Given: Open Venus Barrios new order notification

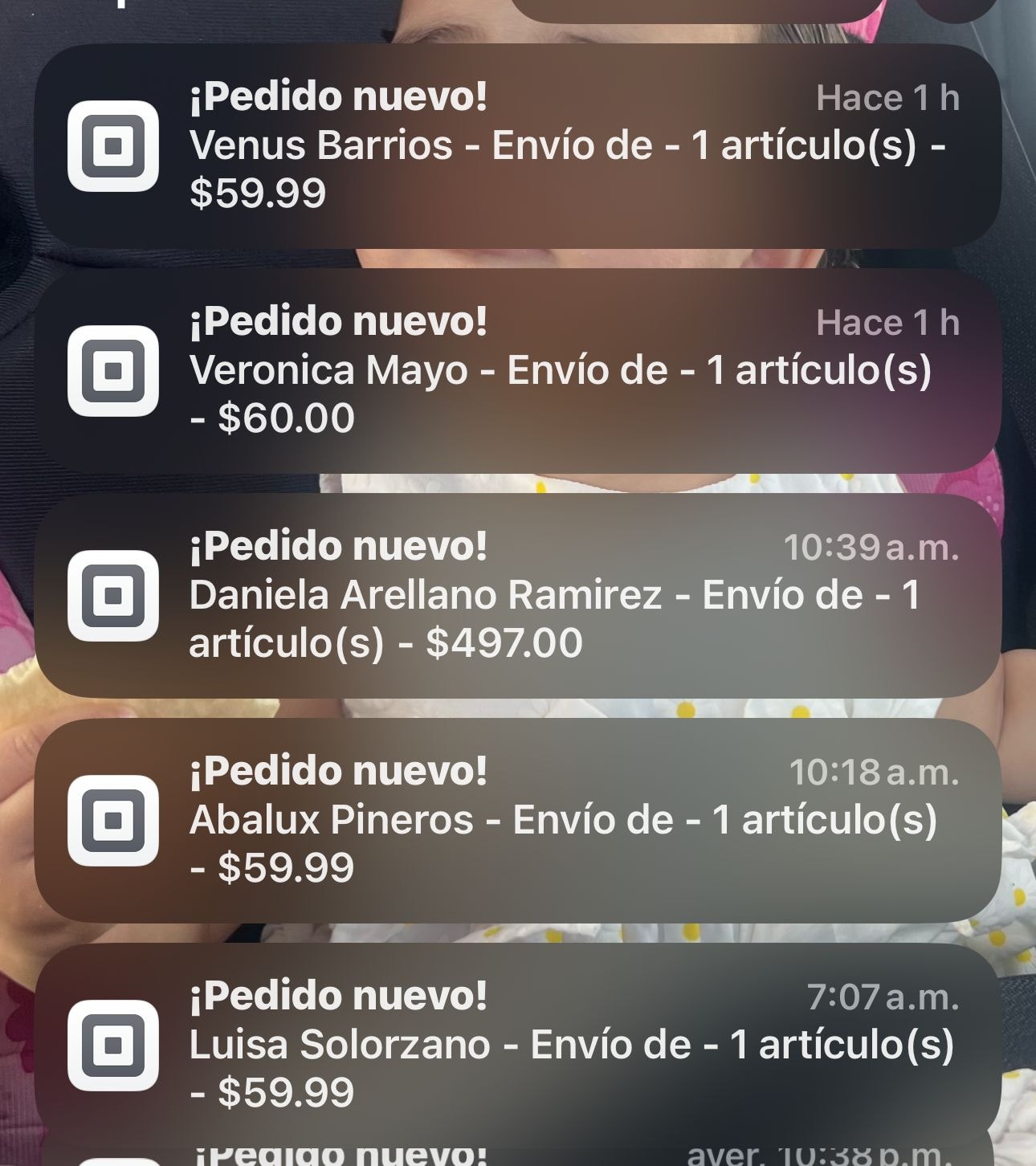Looking at the screenshot, I should pos(518,146).
